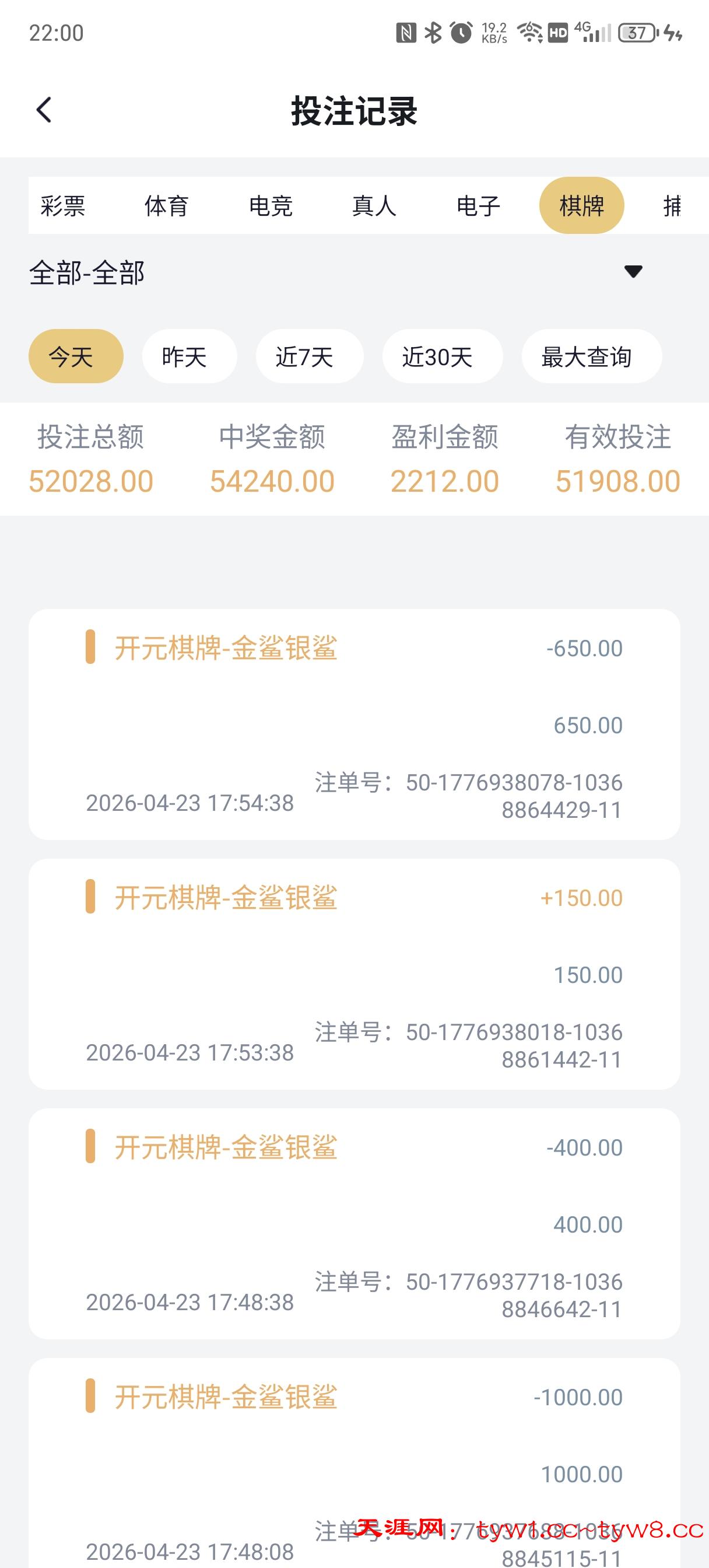Filter records by 今天
Screen dimensions: 709x1568
(x=75, y=356)
